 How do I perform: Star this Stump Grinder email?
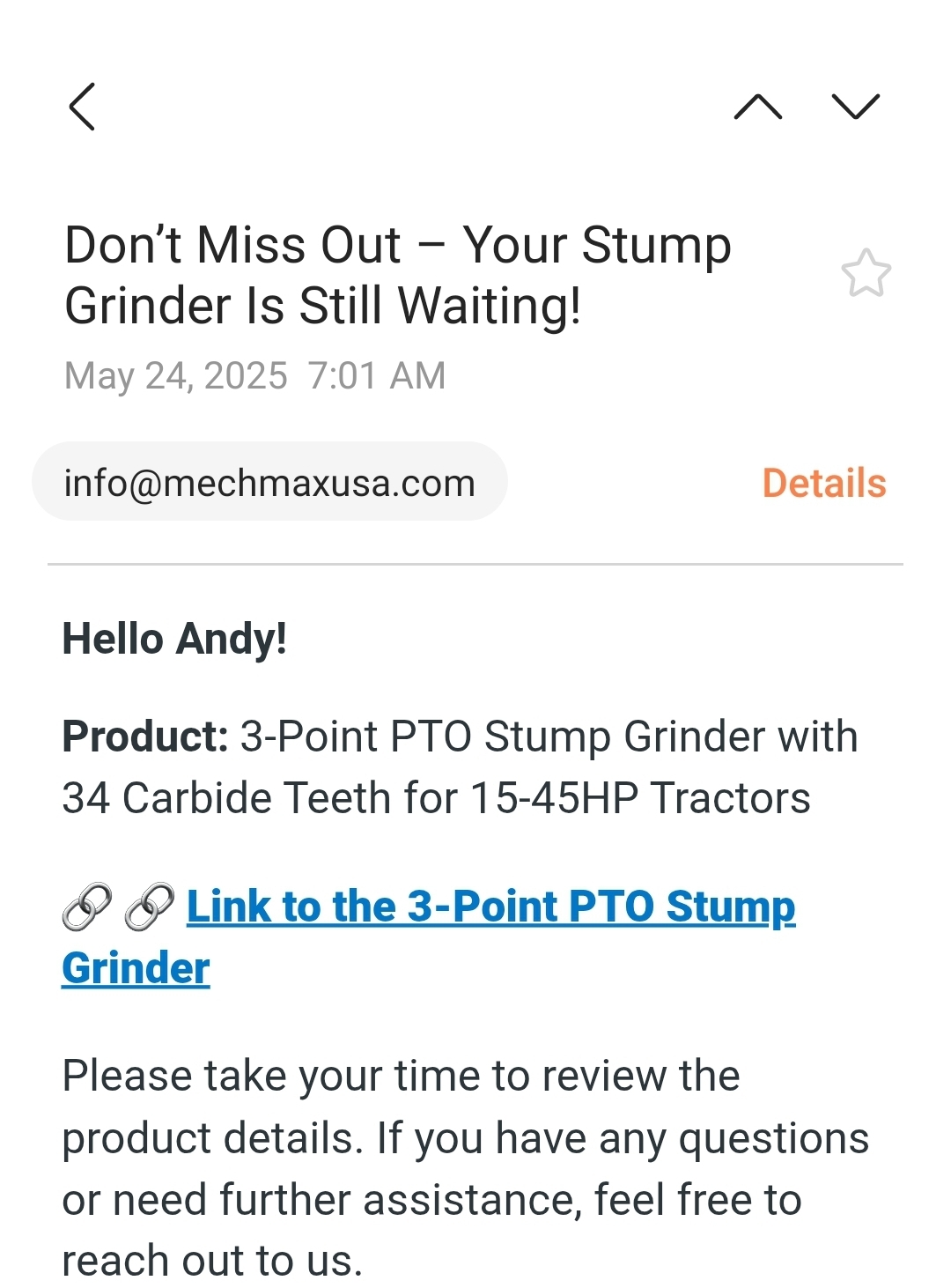click(866, 273)
